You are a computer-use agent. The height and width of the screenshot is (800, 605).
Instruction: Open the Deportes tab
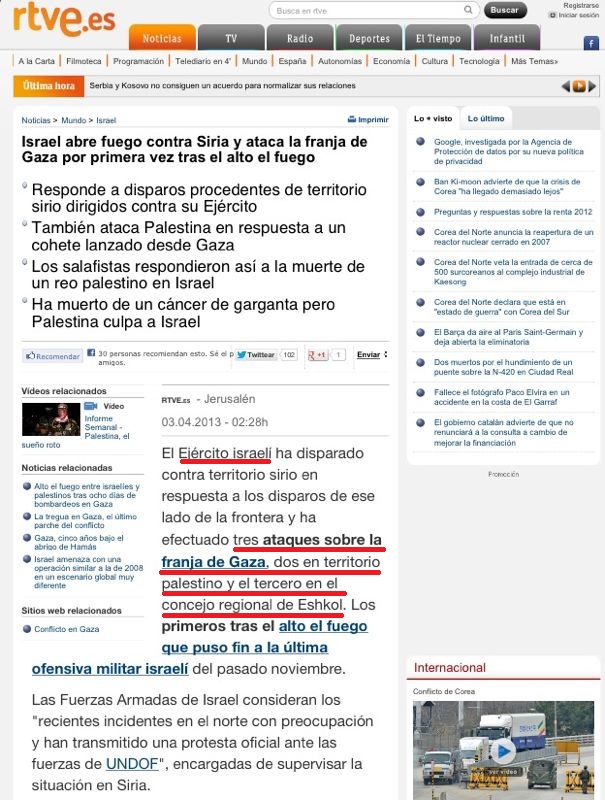368,38
